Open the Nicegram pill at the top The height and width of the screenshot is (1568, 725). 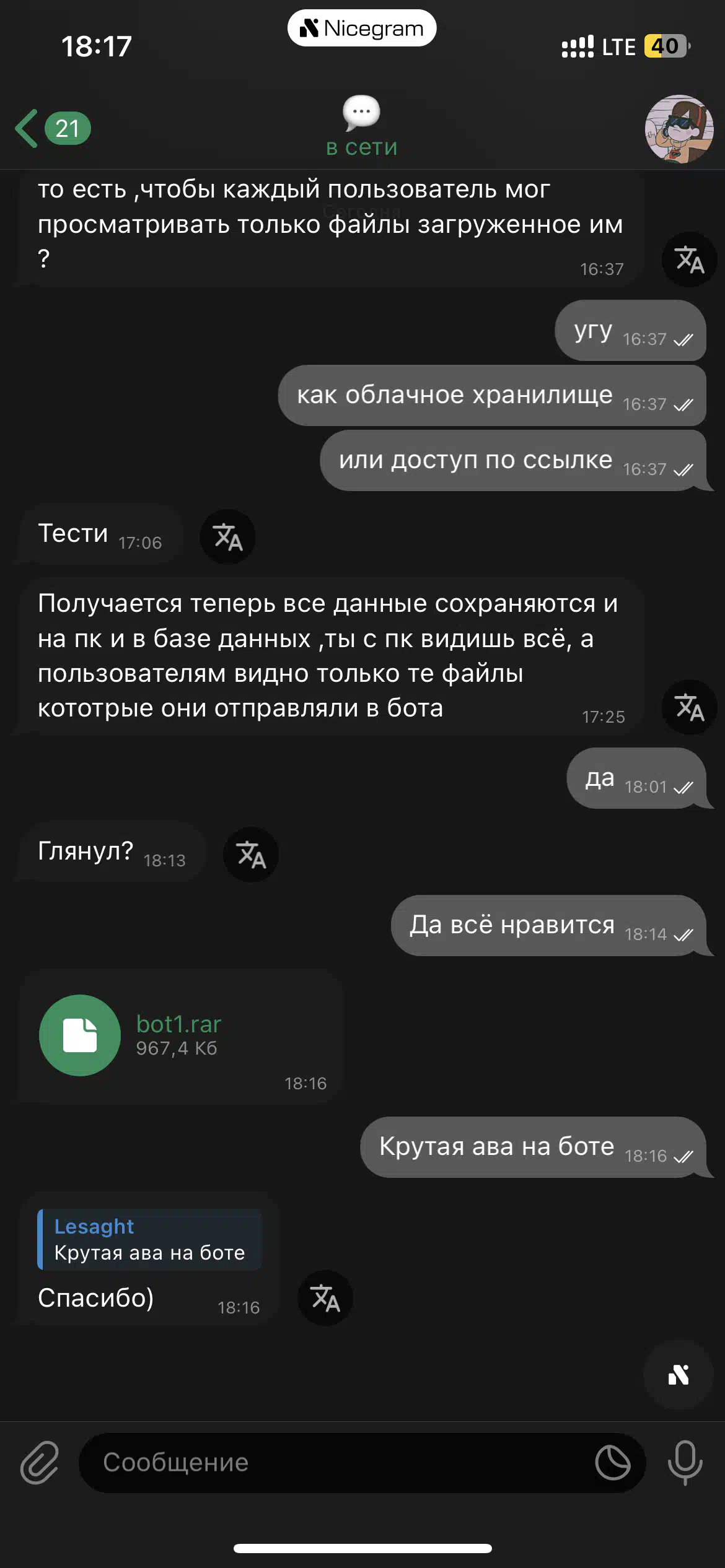click(x=362, y=28)
